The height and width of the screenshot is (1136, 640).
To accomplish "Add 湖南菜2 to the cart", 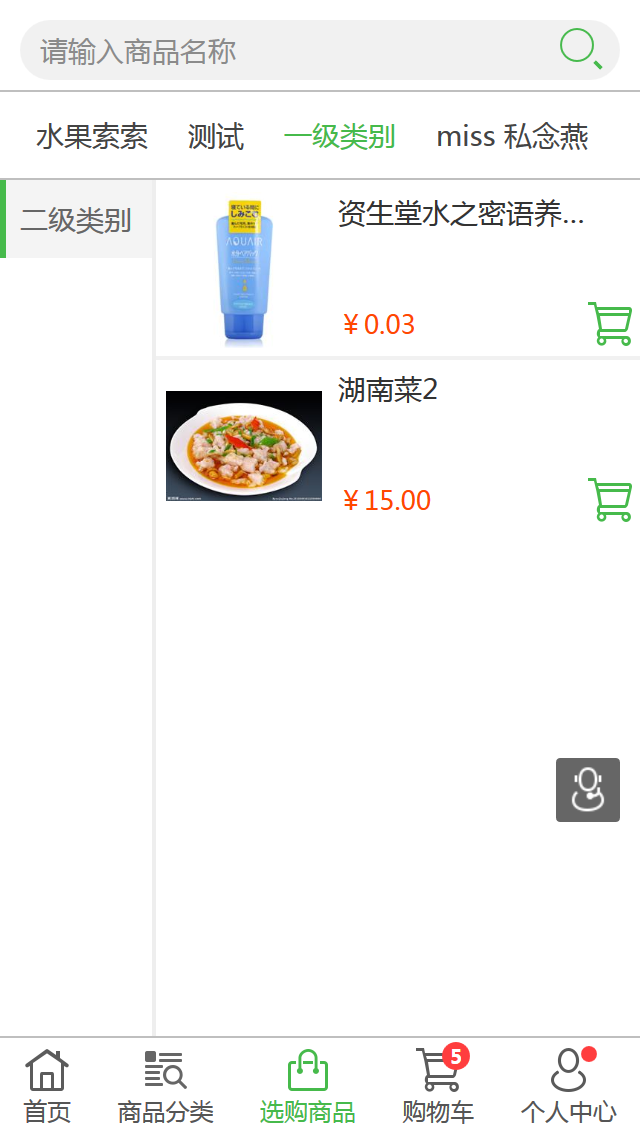I will coord(610,499).
